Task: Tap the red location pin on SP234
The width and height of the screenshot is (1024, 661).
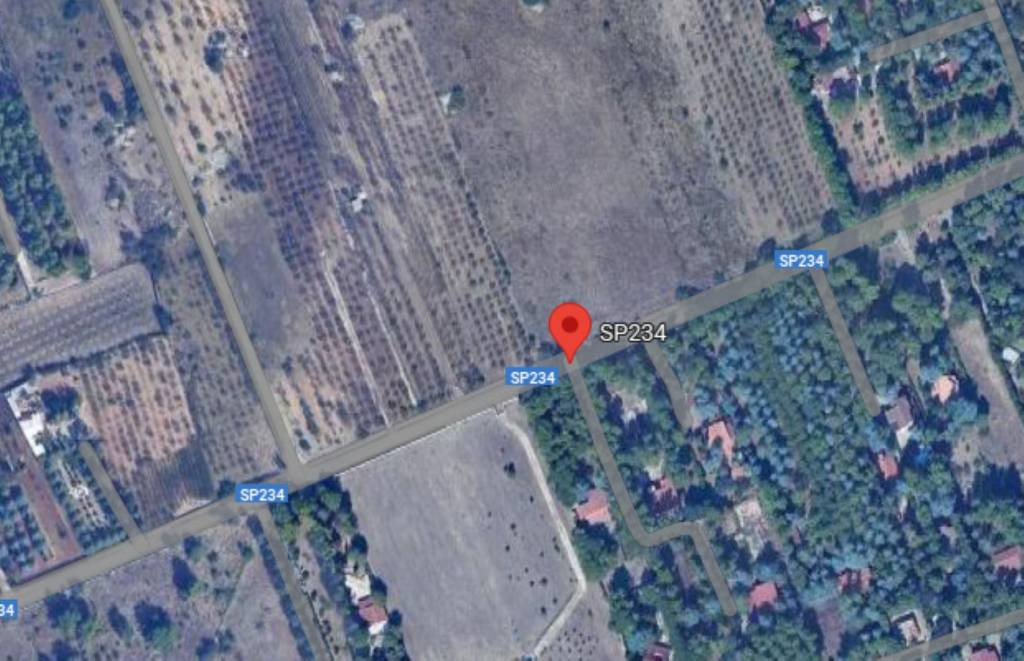Action: pos(570,329)
